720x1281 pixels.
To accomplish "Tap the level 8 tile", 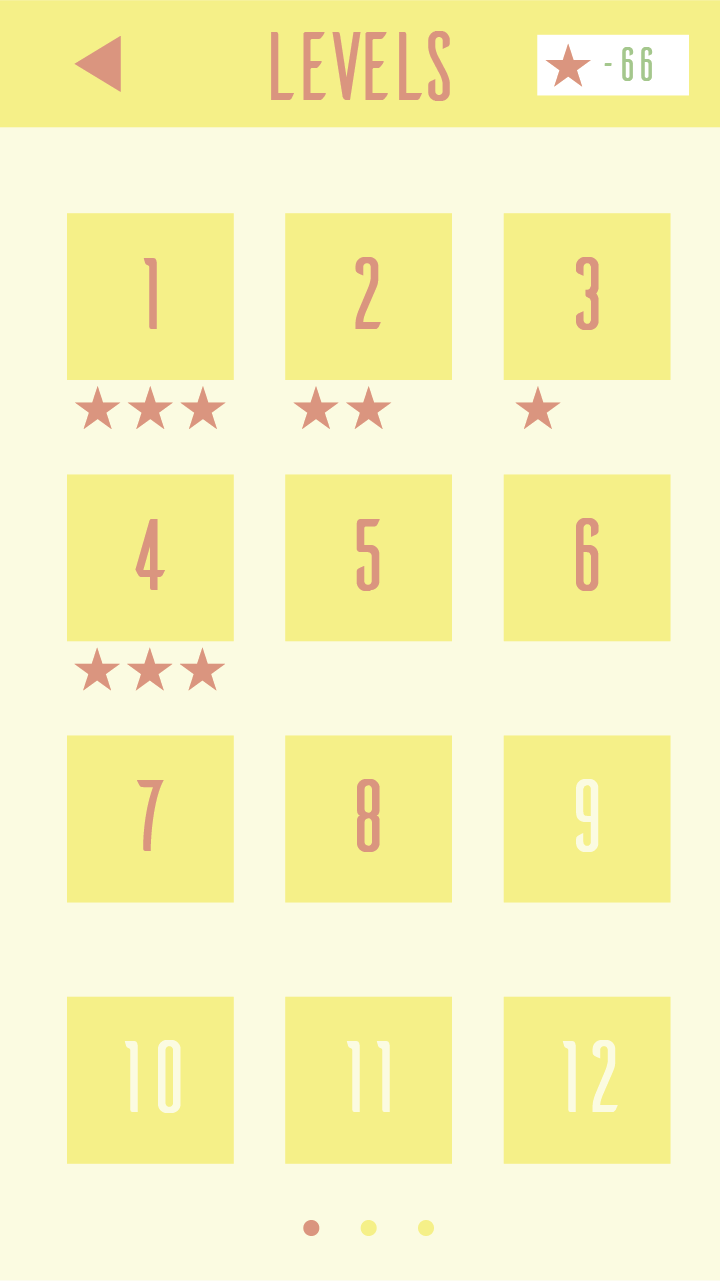I will (x=368, y=819).
